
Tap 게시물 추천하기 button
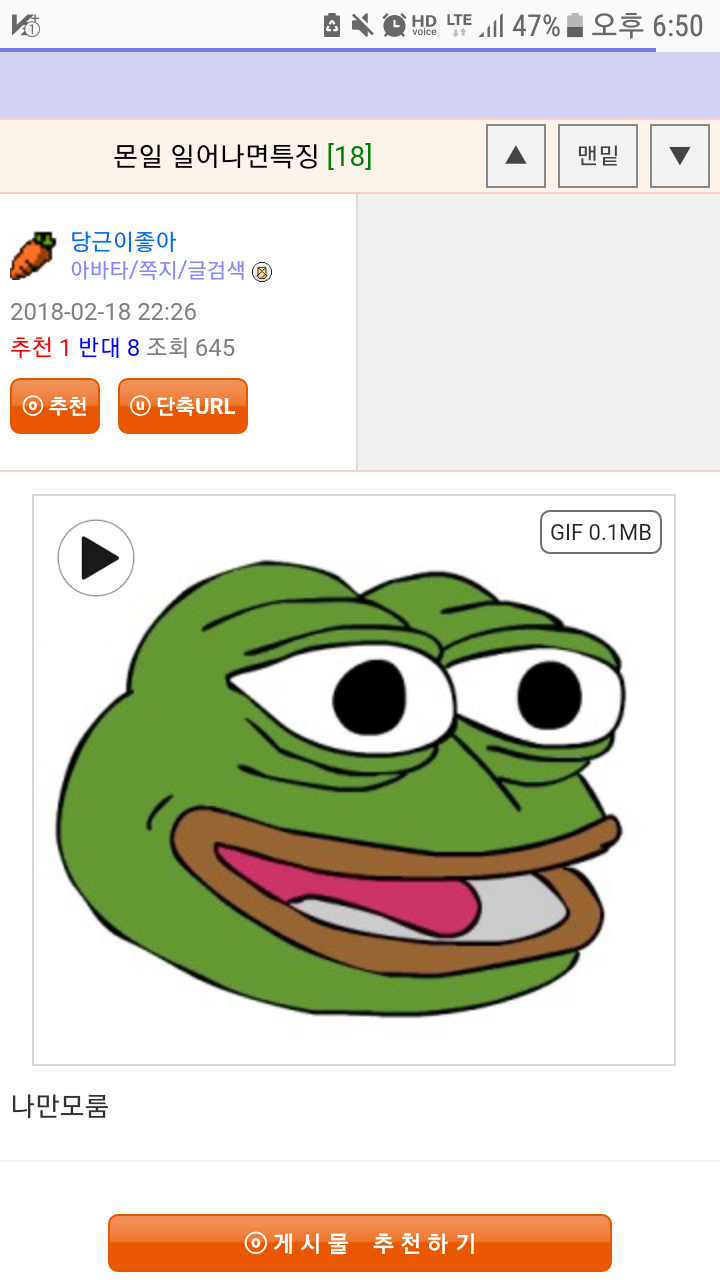tap(360, 1243)
